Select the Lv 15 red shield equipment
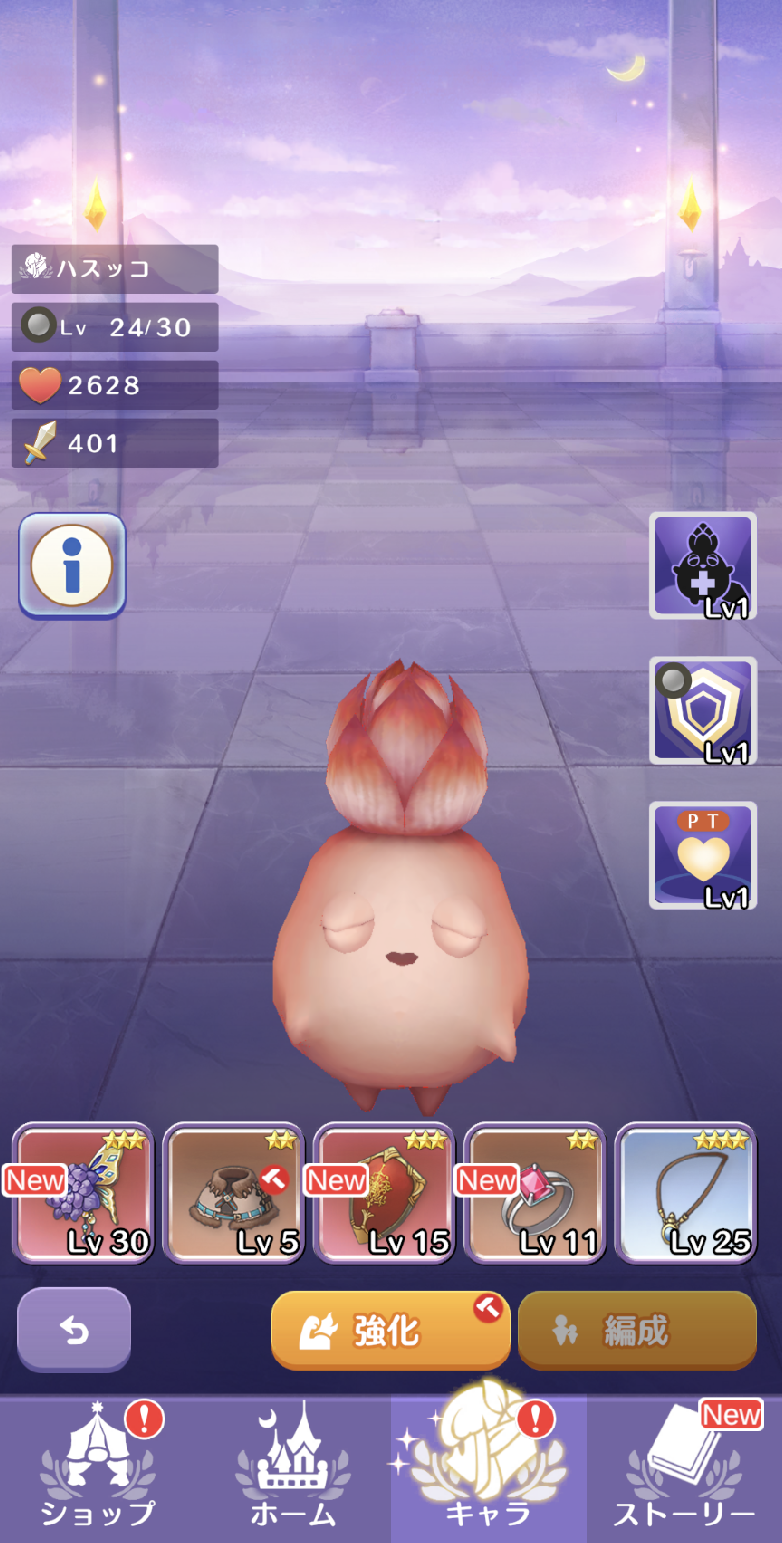 [384, 1193]
